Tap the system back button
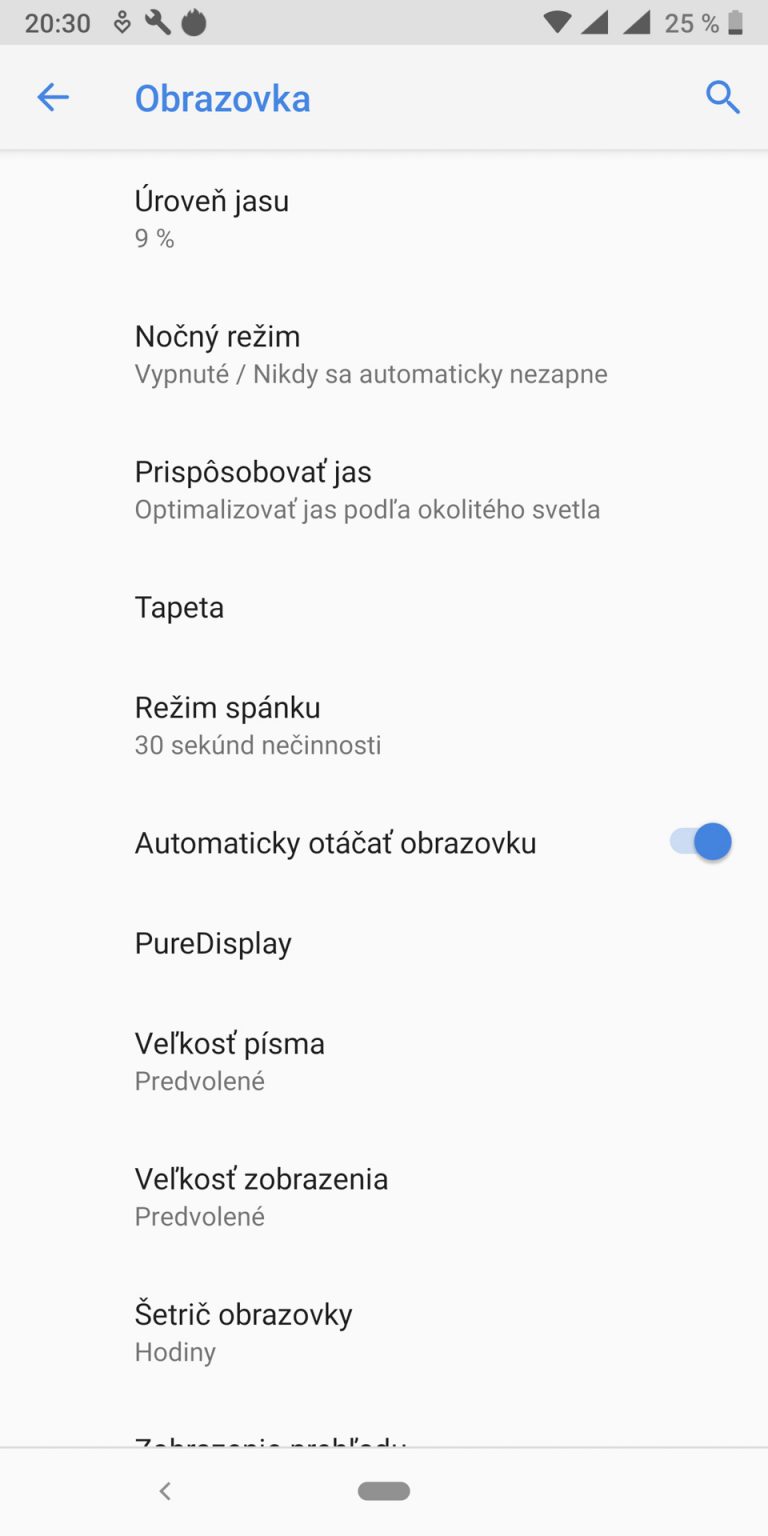Viewport: 768px width, 1536px height. coord(165,1491)
